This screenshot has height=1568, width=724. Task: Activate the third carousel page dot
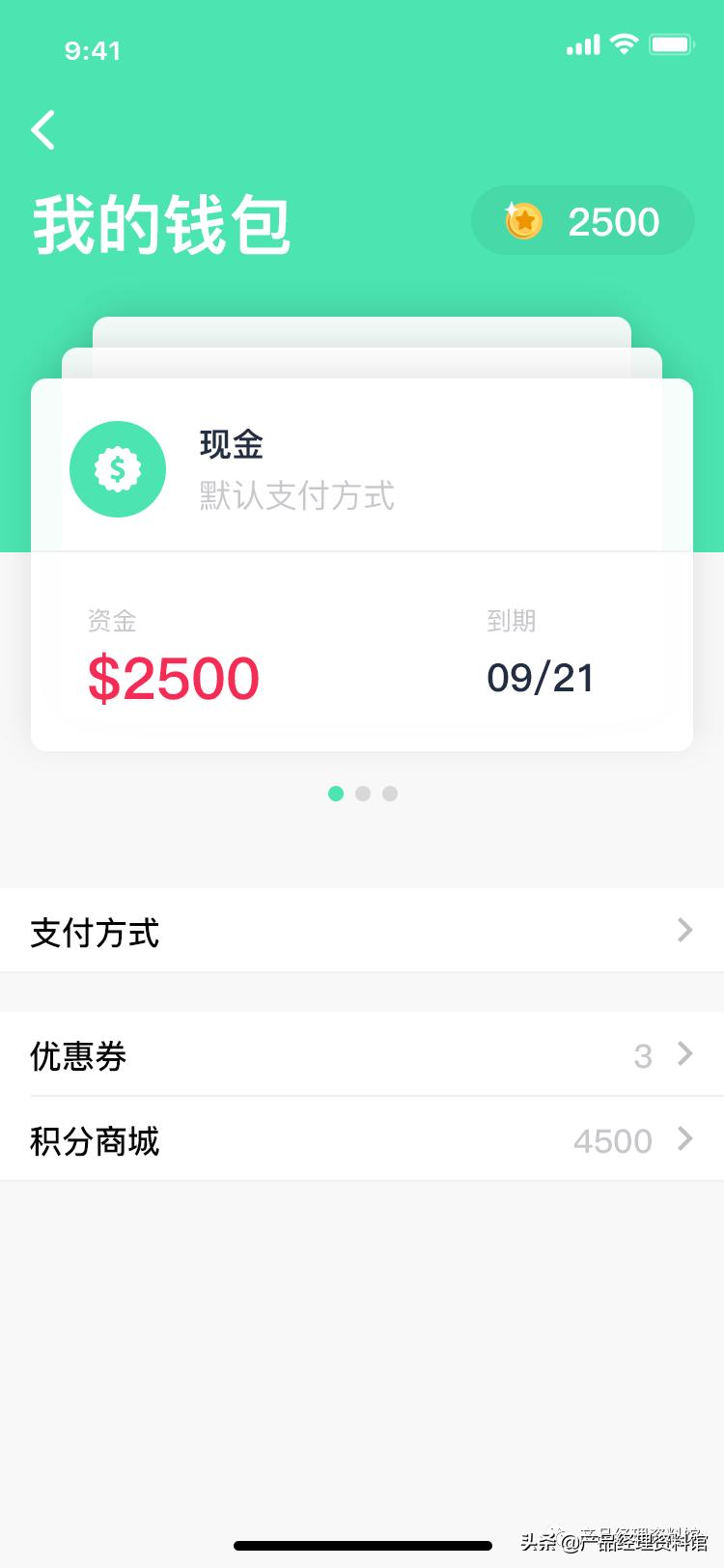(390, 793)
